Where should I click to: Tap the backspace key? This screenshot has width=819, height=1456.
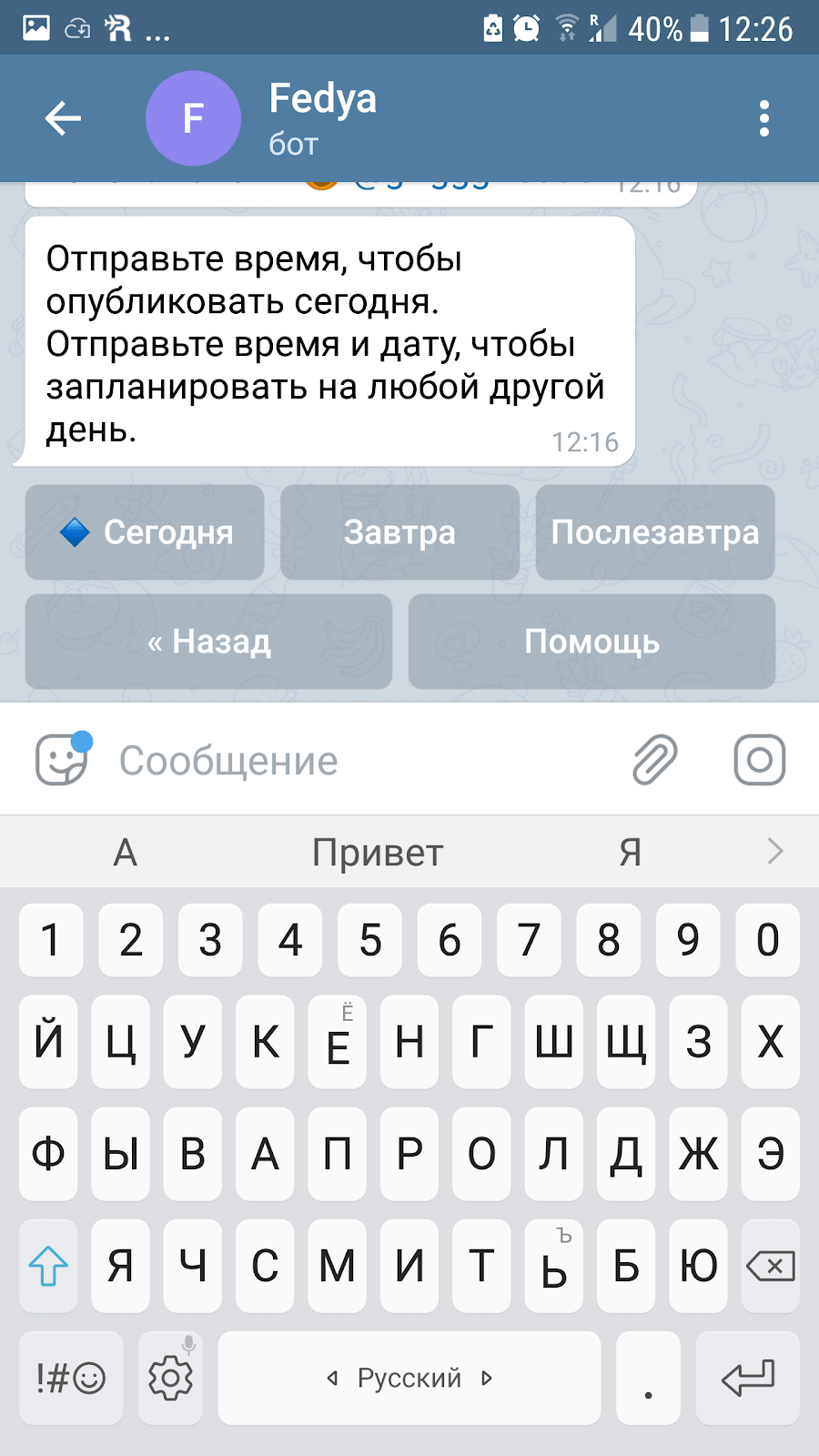click(770, 1265)
